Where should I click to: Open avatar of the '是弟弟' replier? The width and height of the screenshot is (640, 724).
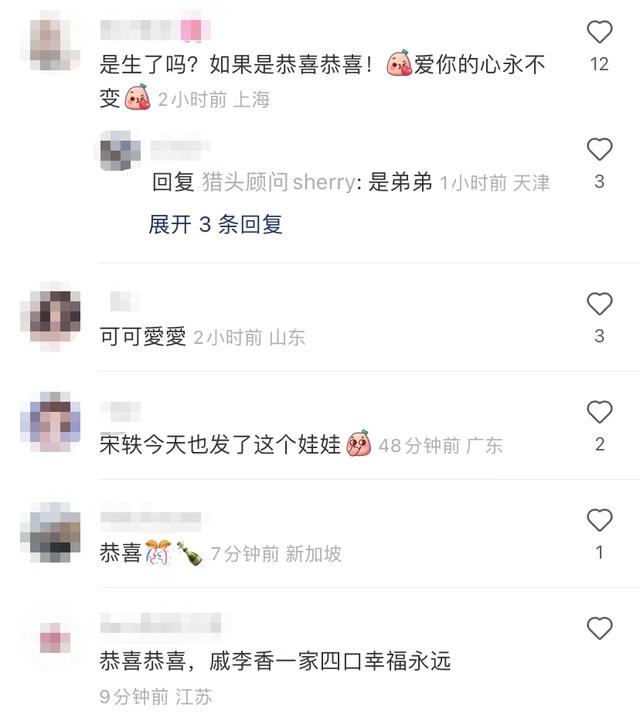coord(117,152)
